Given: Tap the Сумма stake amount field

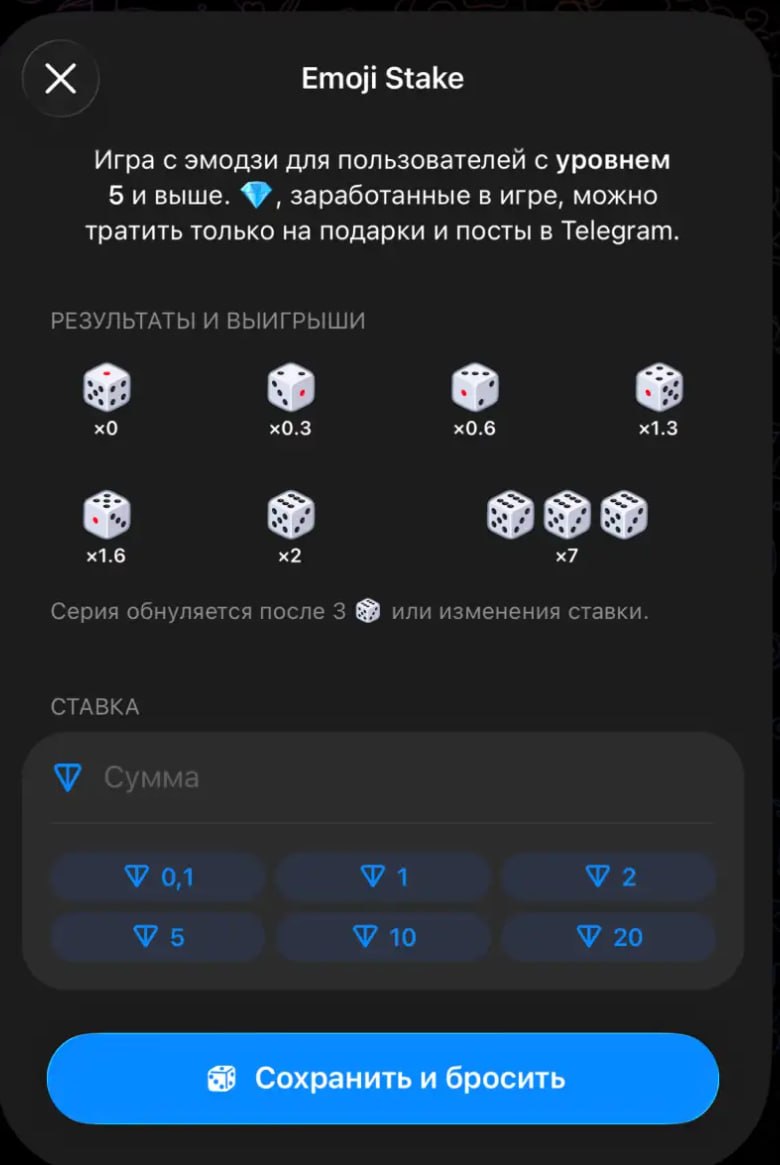Looking at the screenshot, I should tap(383, 778).
